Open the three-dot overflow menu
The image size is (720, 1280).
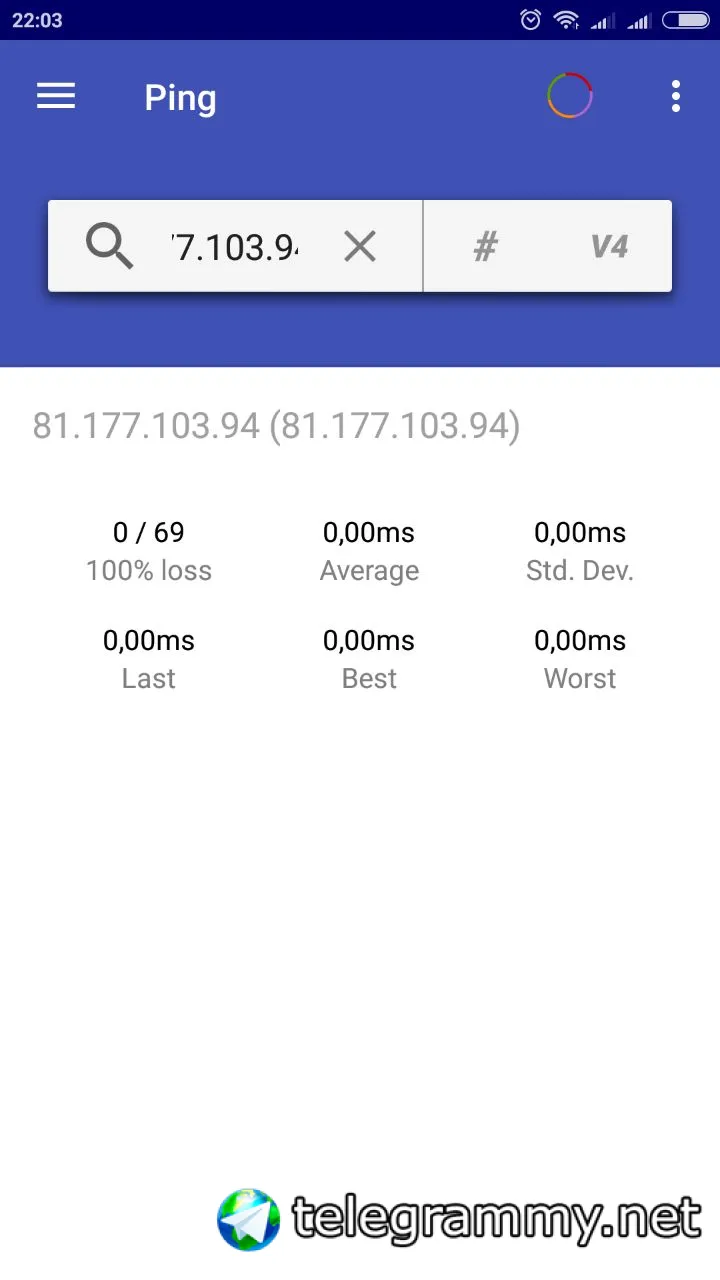[x=676, y=96]
